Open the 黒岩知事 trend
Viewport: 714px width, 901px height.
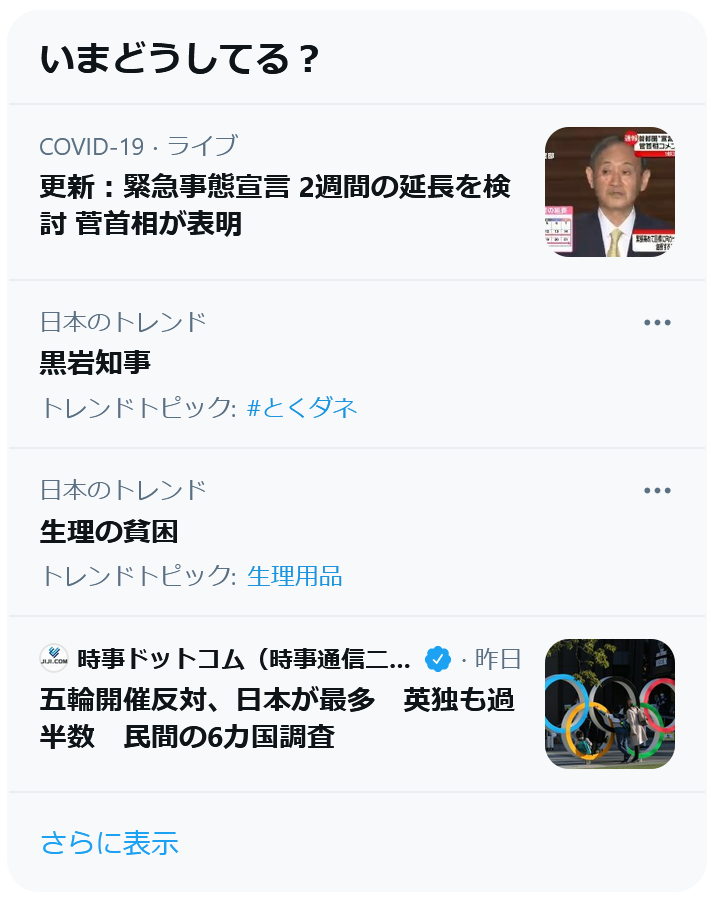96,363
